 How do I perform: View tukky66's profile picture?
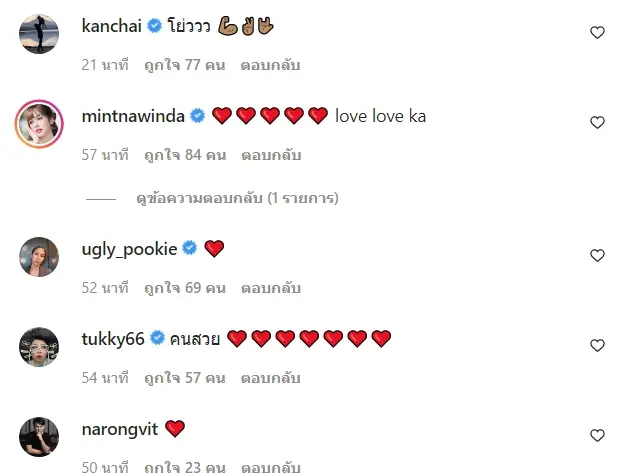pyautogui.click(x=39, y=347)
